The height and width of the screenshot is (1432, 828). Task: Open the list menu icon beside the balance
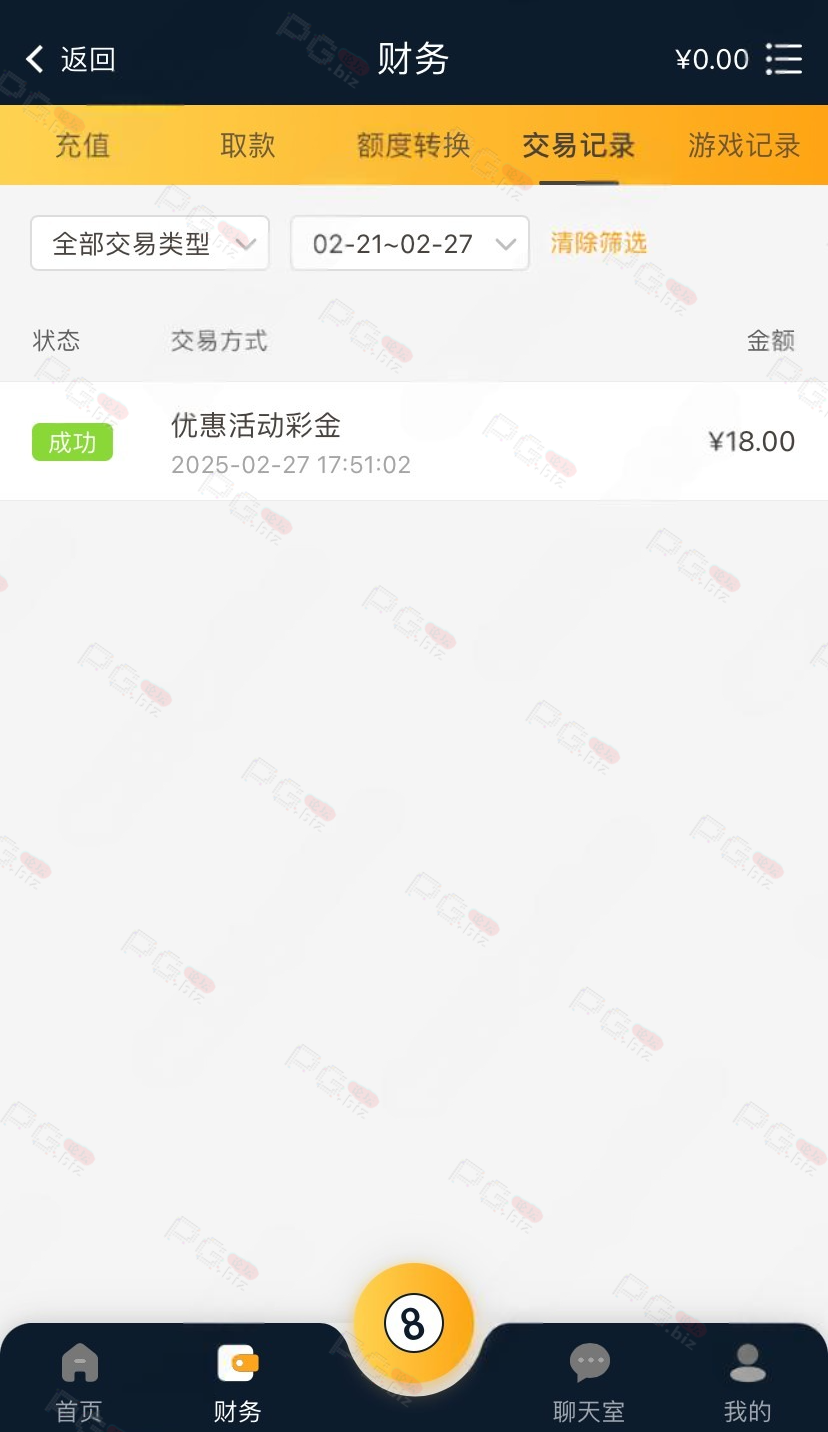pyautogui.click(x=784, y=59)
